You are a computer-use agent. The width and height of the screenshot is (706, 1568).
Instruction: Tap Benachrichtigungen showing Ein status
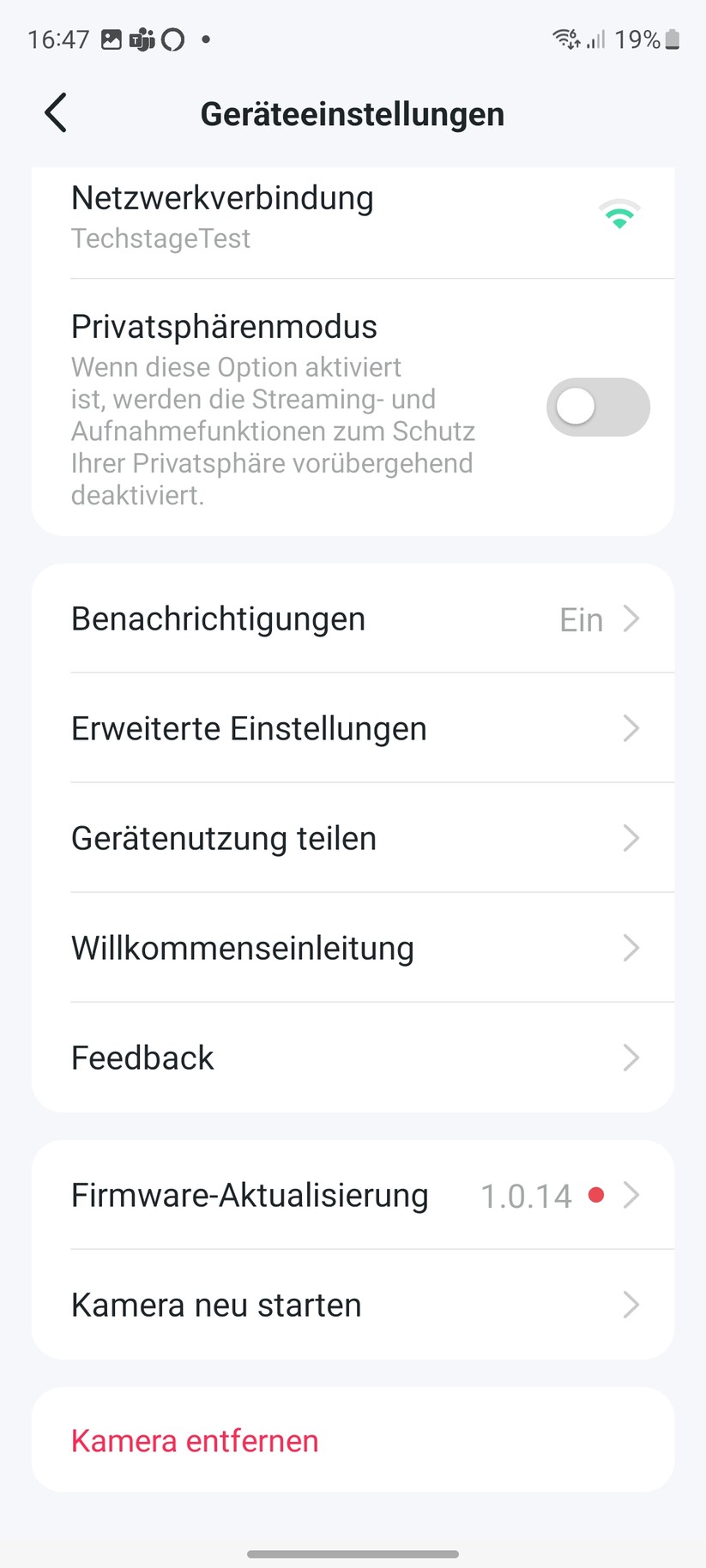tap(354, 618)
